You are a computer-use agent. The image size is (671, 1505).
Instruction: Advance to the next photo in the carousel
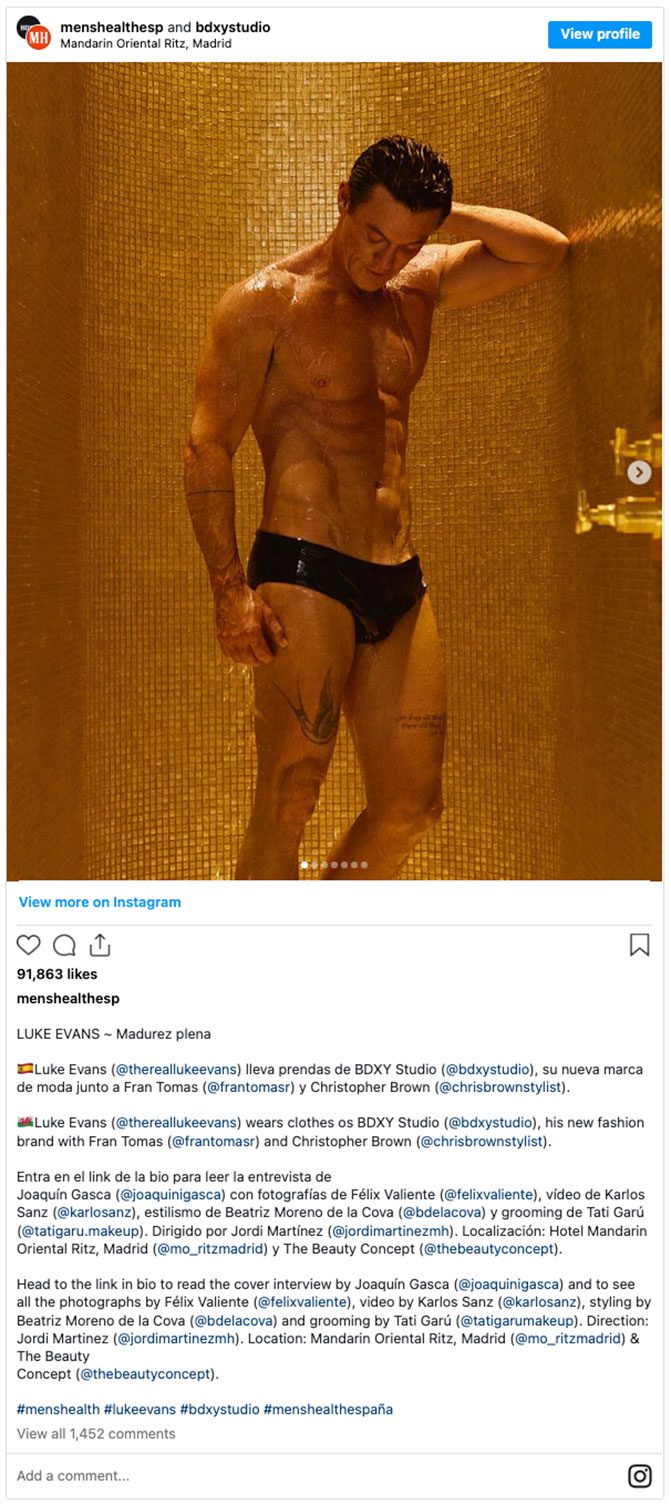click(639, 472)
